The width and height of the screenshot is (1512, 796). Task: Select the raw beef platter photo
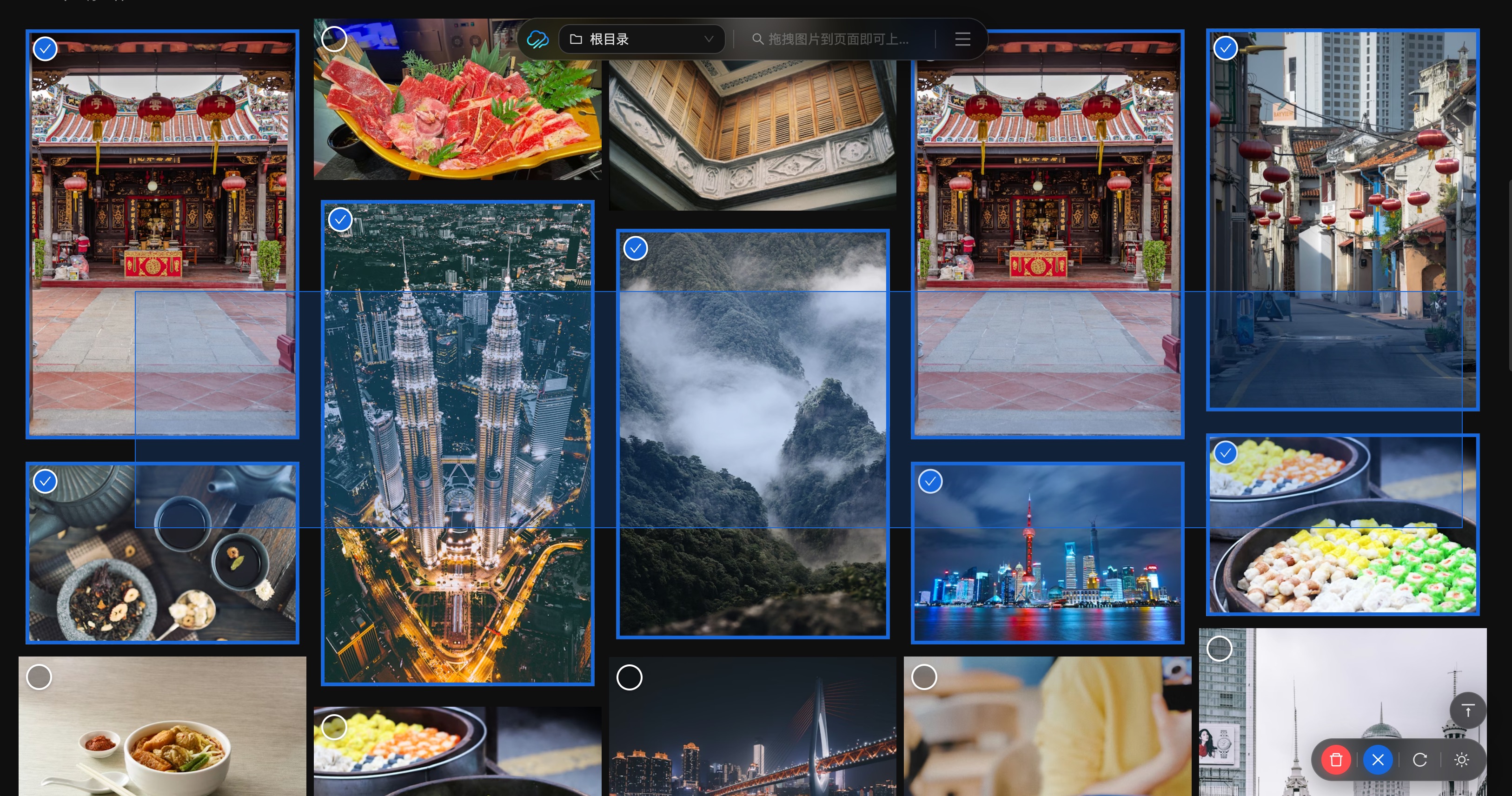click(x=334, y=39)
